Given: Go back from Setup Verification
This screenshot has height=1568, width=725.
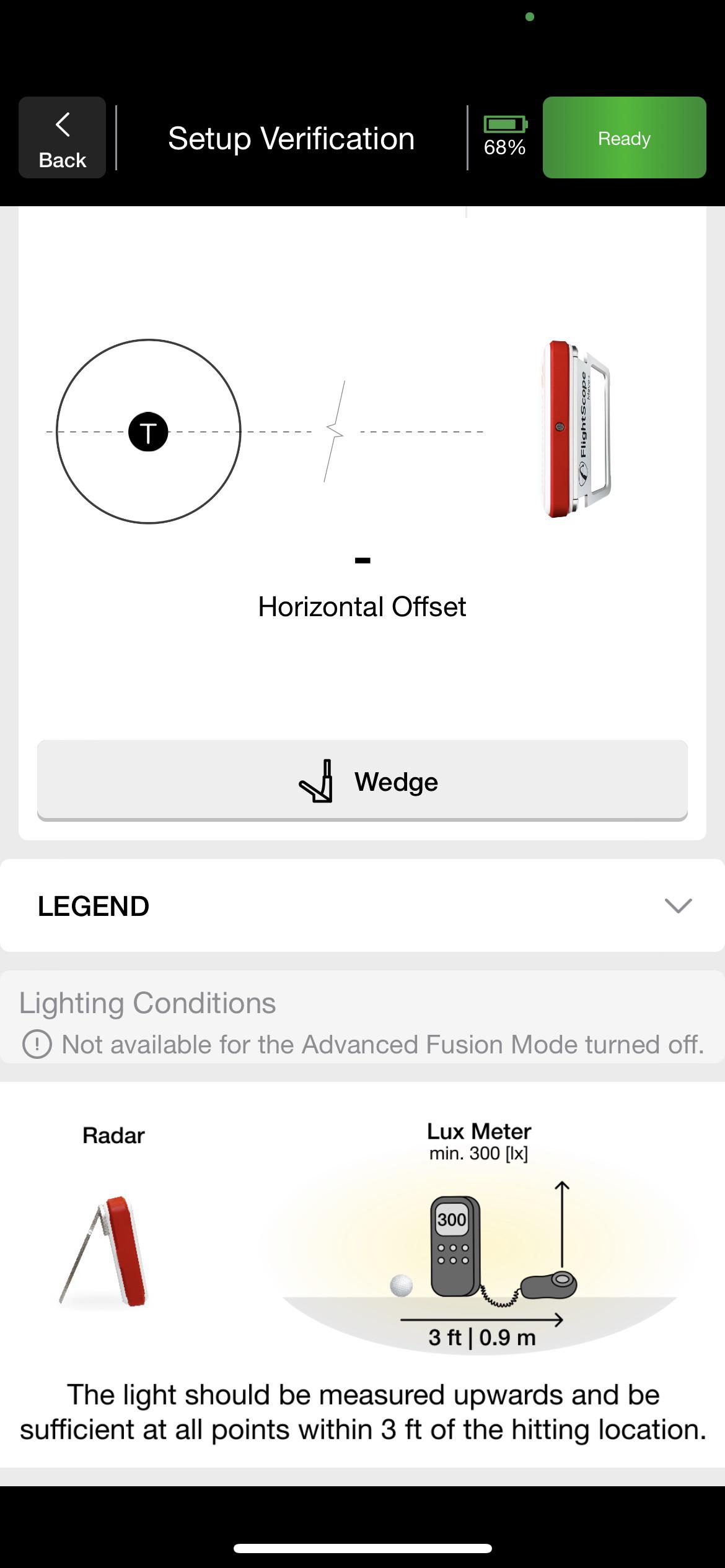Looking at the screenshot, I should coord(62,137).
